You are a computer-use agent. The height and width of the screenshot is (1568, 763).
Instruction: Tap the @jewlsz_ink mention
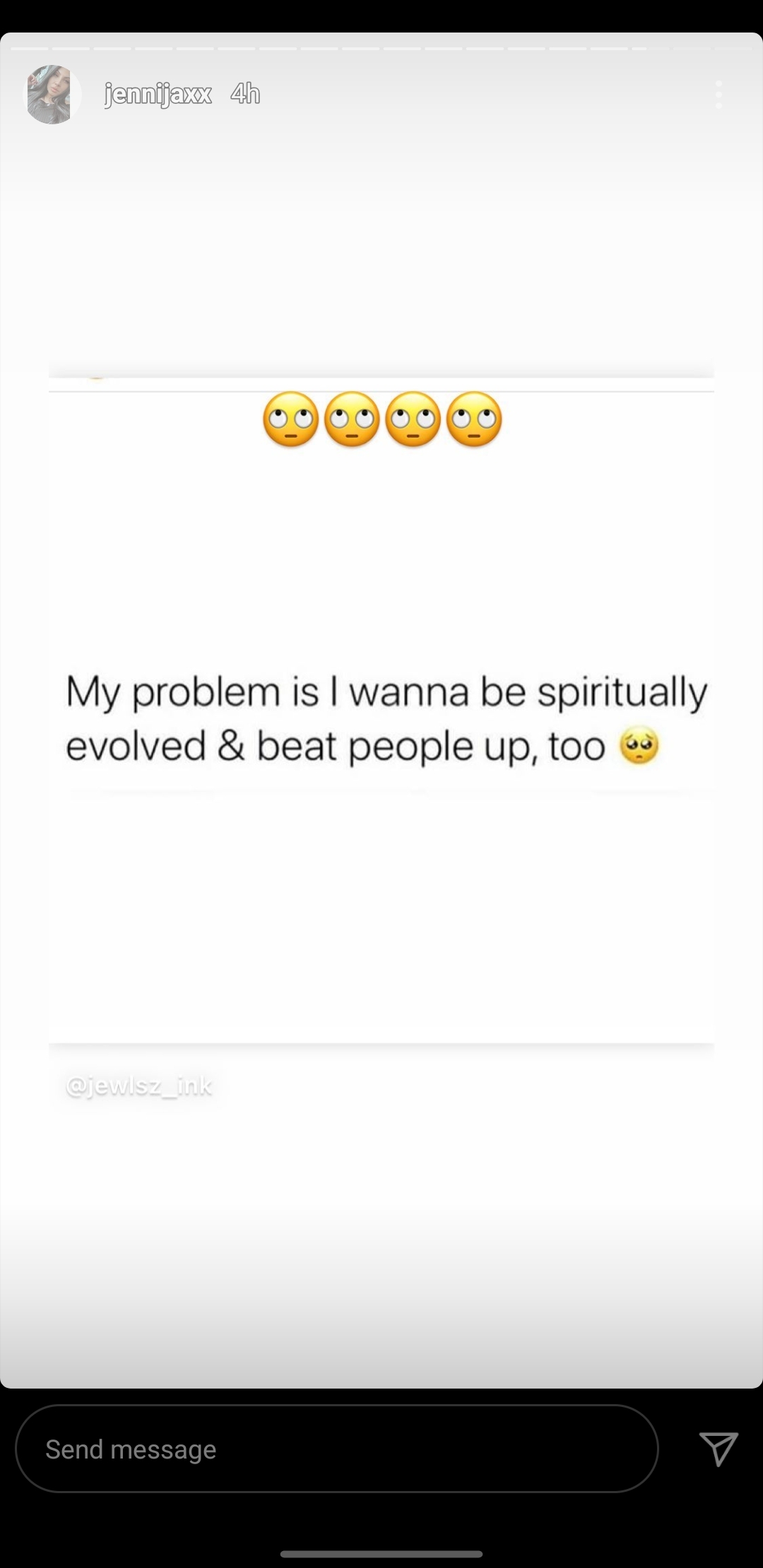click(x=138, y=1086)
